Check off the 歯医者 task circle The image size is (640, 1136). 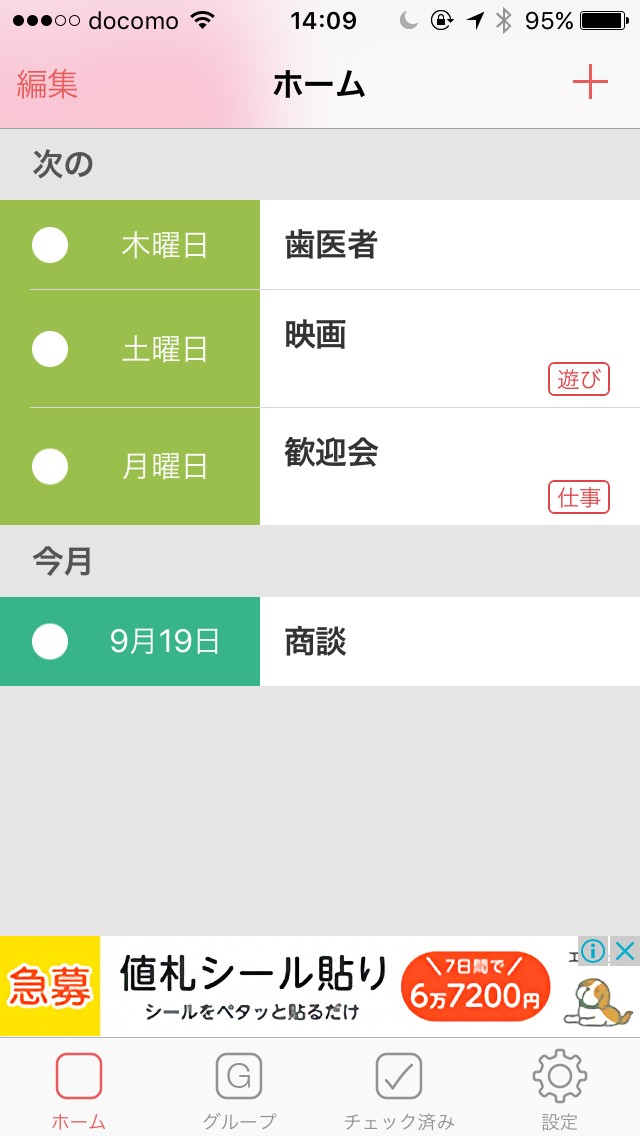pos(50,245)
